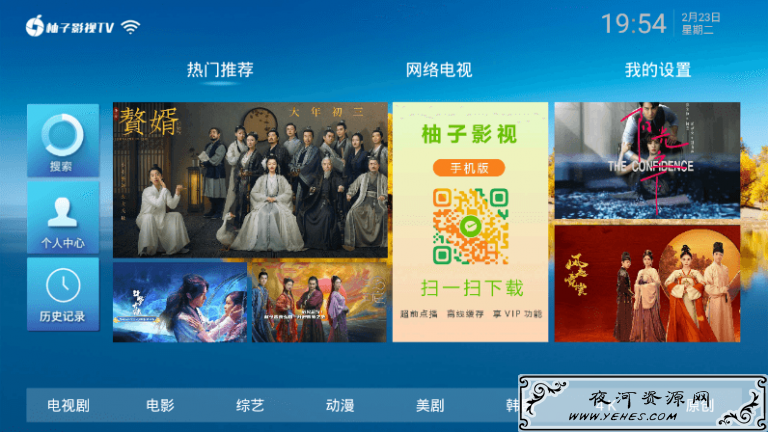Browse the 电视剧 category
The image size is (768, 432).
[x=68, y=405]
